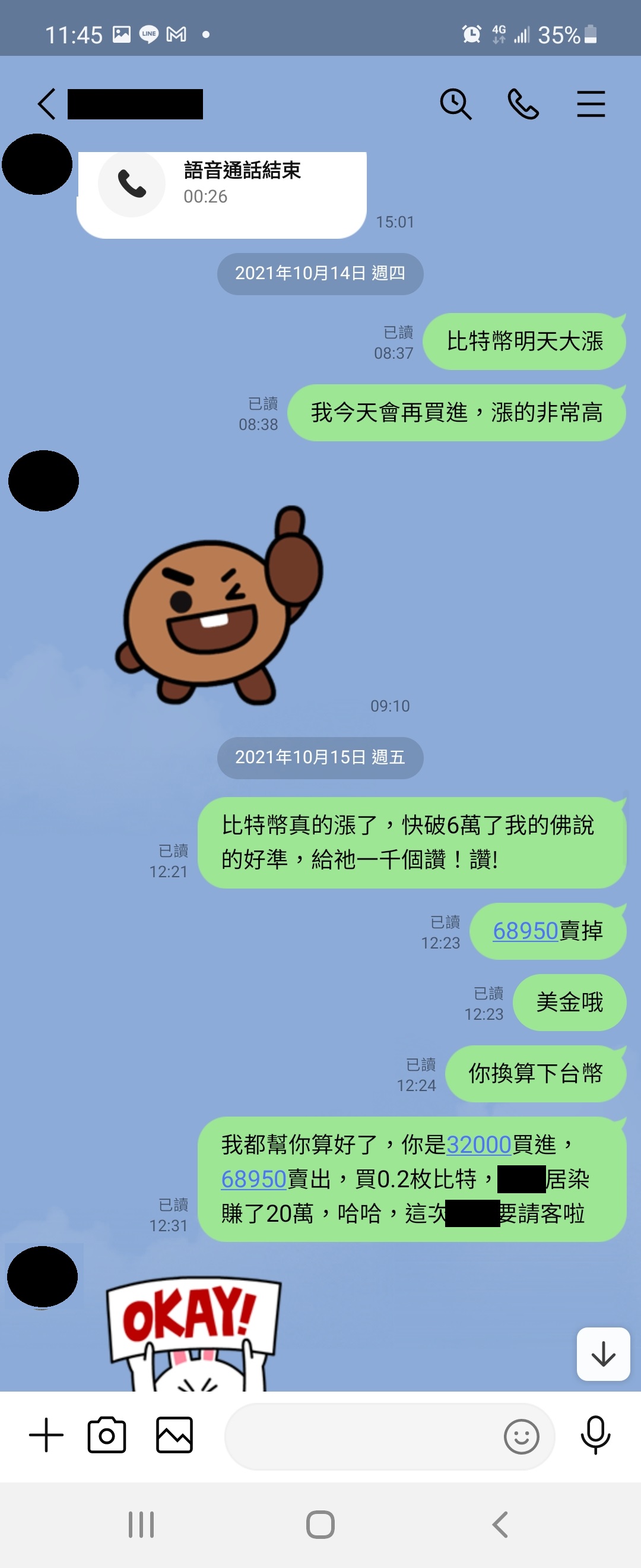Start a voice call
This screenshot has height=1568, width=641.
[x=523, y=104]
